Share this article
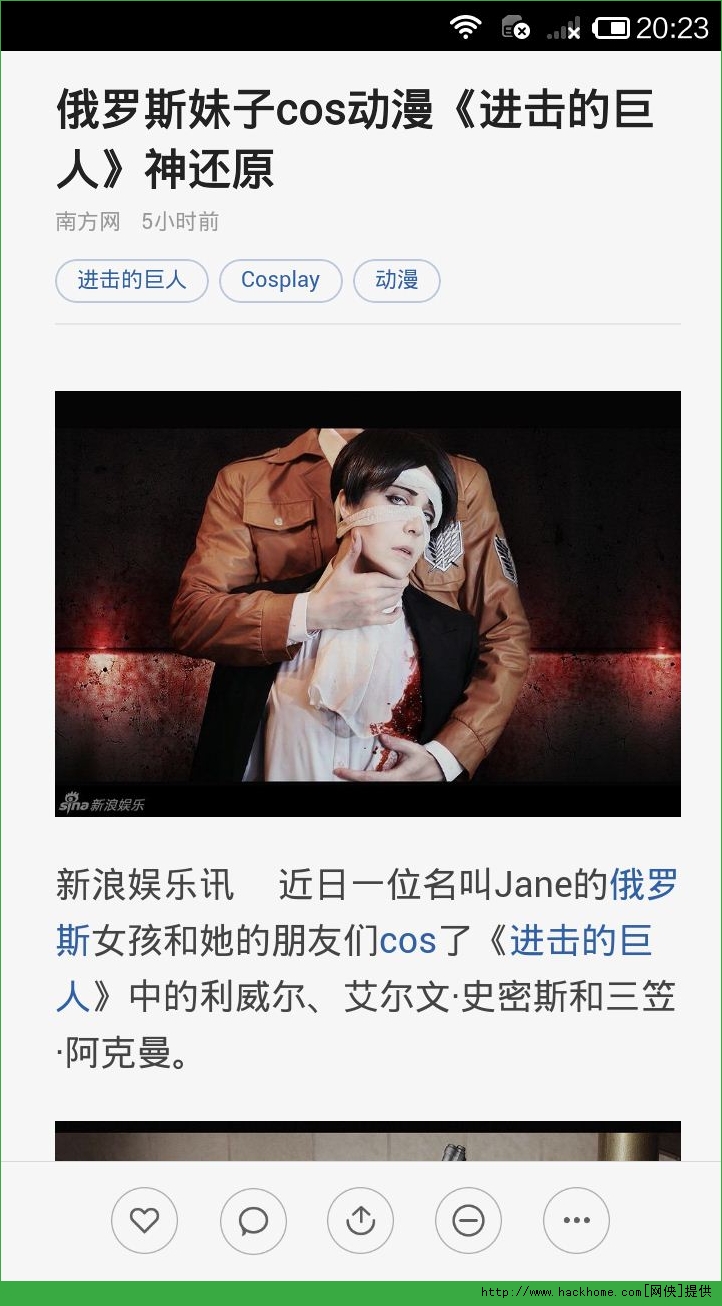Image resolution: width=722 pixels, height=1306 pixels. tap(360, 1220)
